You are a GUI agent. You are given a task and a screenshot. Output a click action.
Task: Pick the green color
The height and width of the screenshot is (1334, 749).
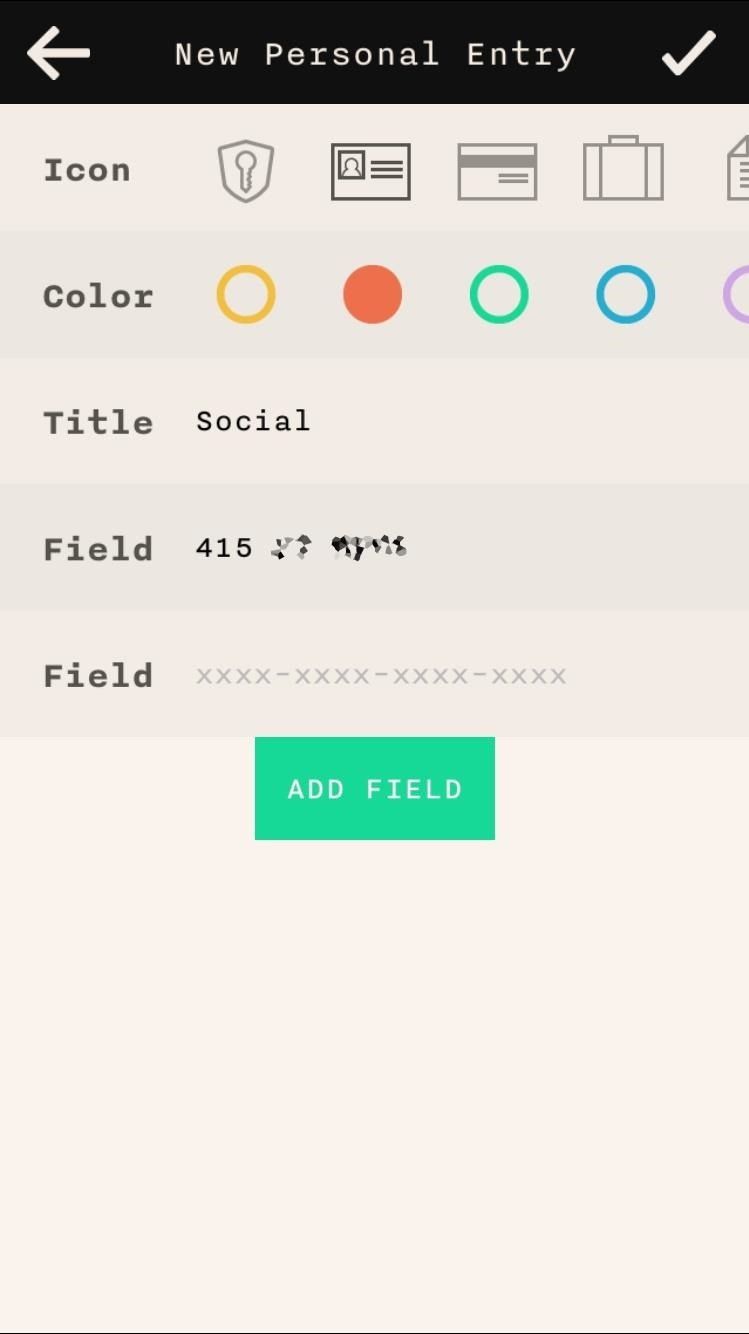pos(499,295)
